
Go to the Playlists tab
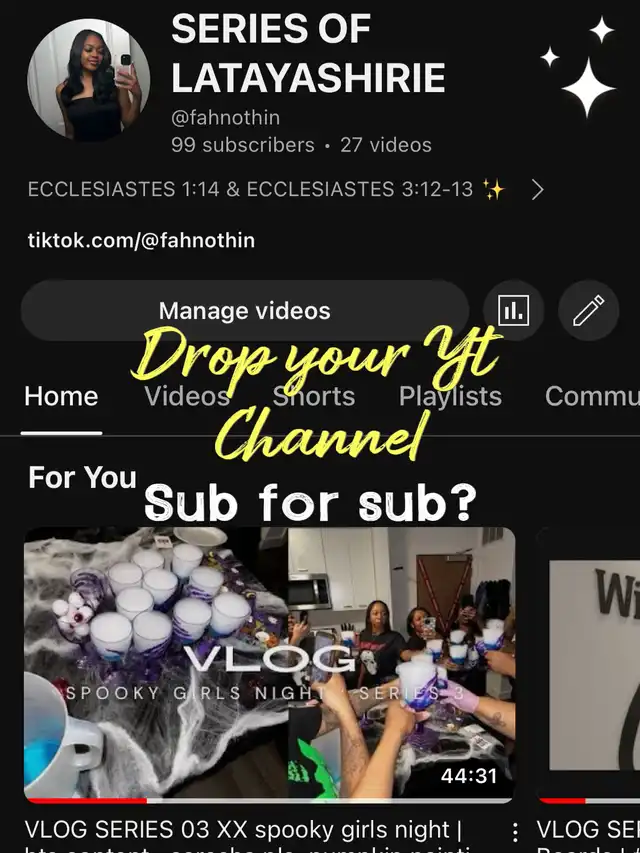450,396
